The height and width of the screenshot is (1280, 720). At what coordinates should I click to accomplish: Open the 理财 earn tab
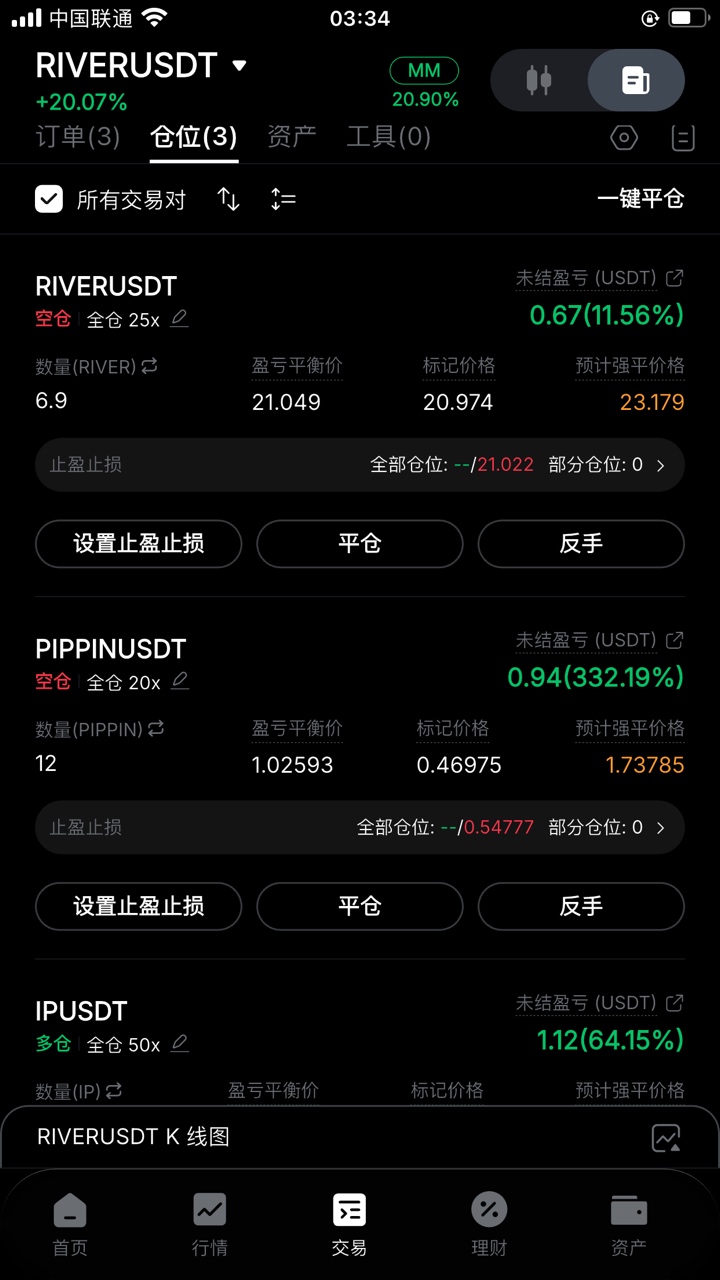coord(489,1224)
